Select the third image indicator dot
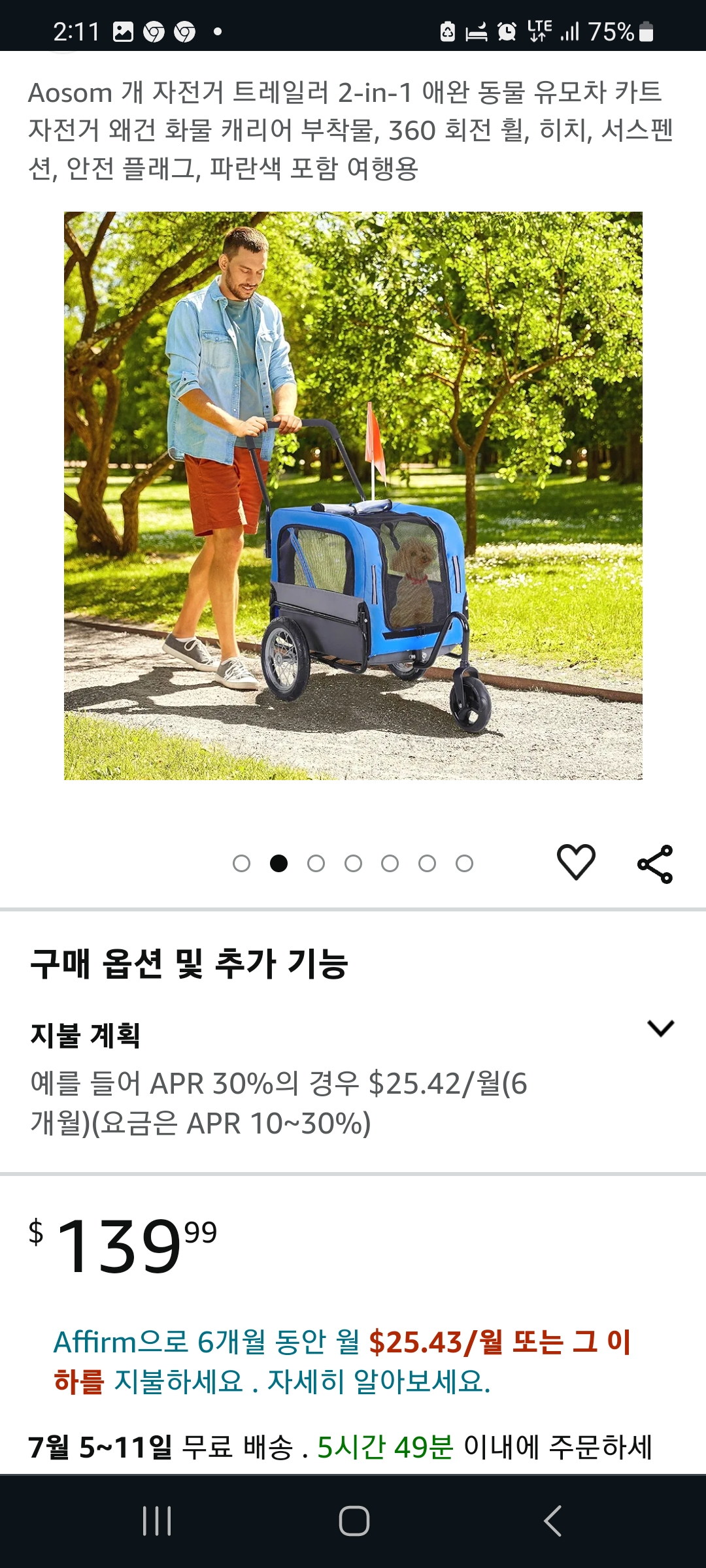The width and height of the screenshot is (706, 1568). pos(316,864)
